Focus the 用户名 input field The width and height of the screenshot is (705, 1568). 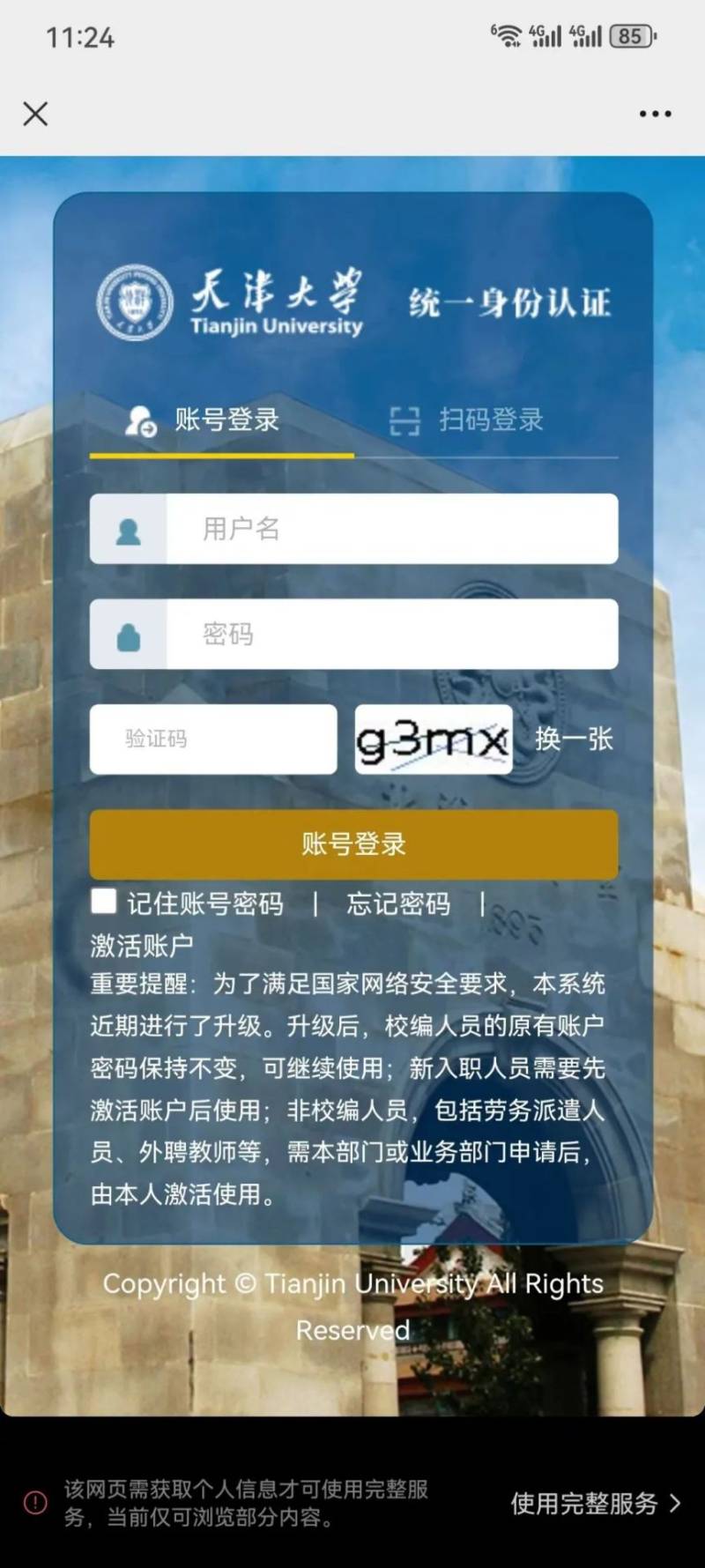click(x=391, y=529)
